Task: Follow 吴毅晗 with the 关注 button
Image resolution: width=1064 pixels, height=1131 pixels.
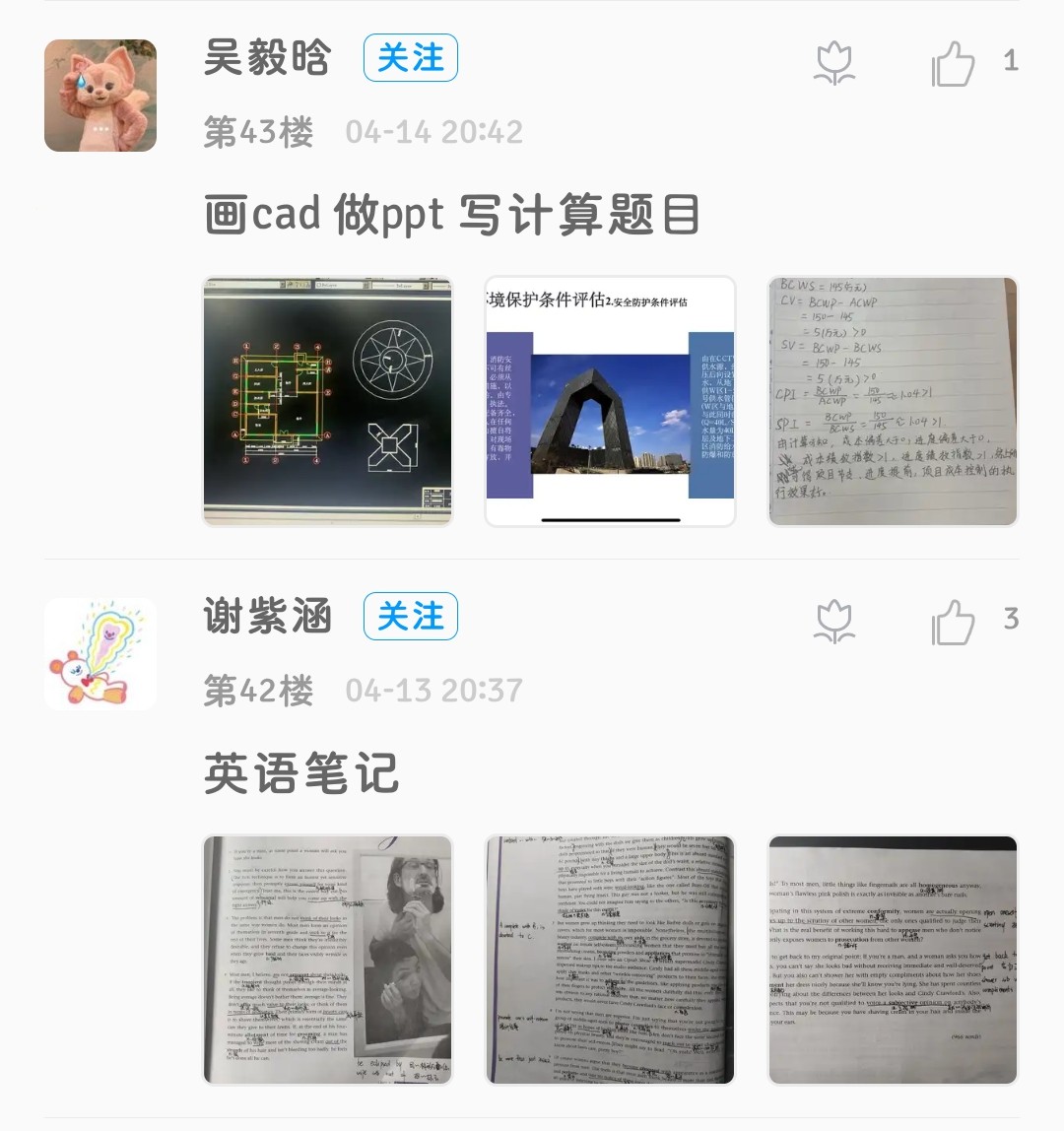Action: point(410,58)
